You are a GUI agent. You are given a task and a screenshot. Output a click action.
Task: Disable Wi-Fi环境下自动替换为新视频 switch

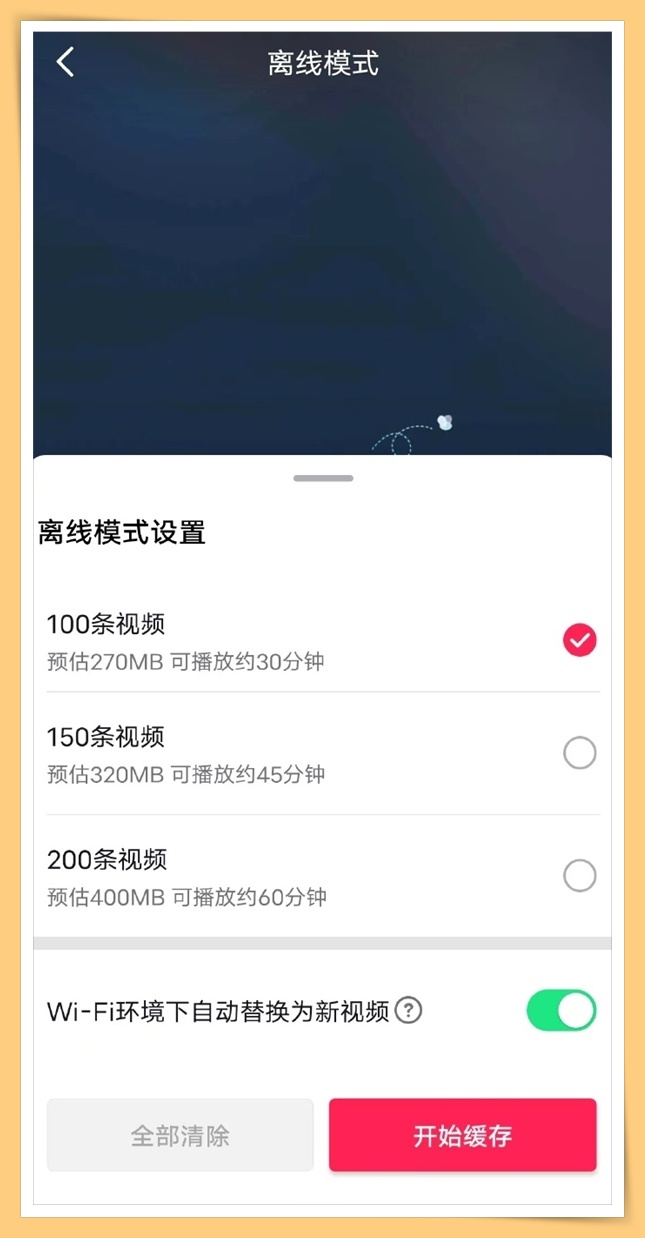[561, 1011]
